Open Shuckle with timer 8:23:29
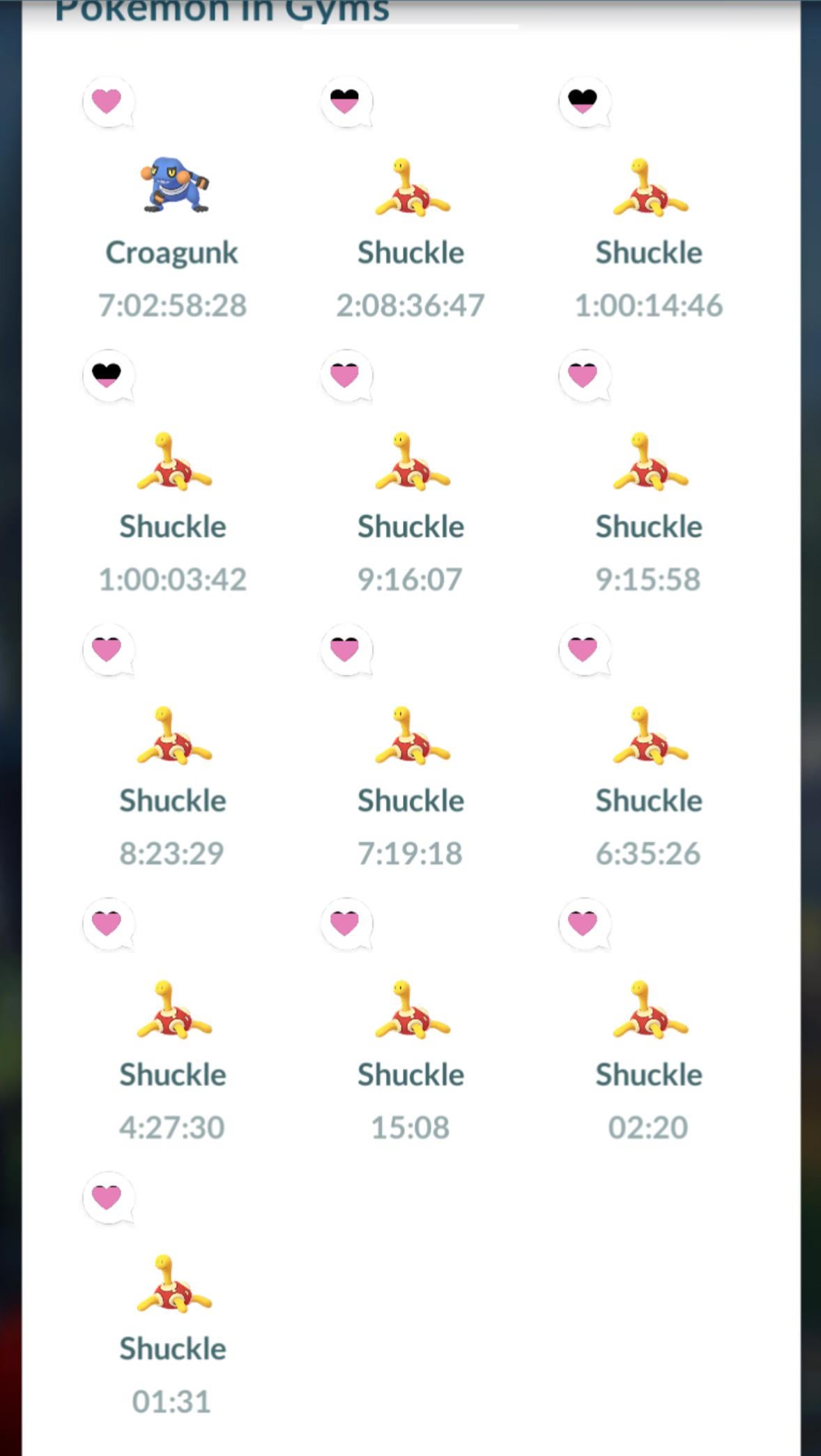The width and height of the screenshot is (821, 1456). click(173, 736)
